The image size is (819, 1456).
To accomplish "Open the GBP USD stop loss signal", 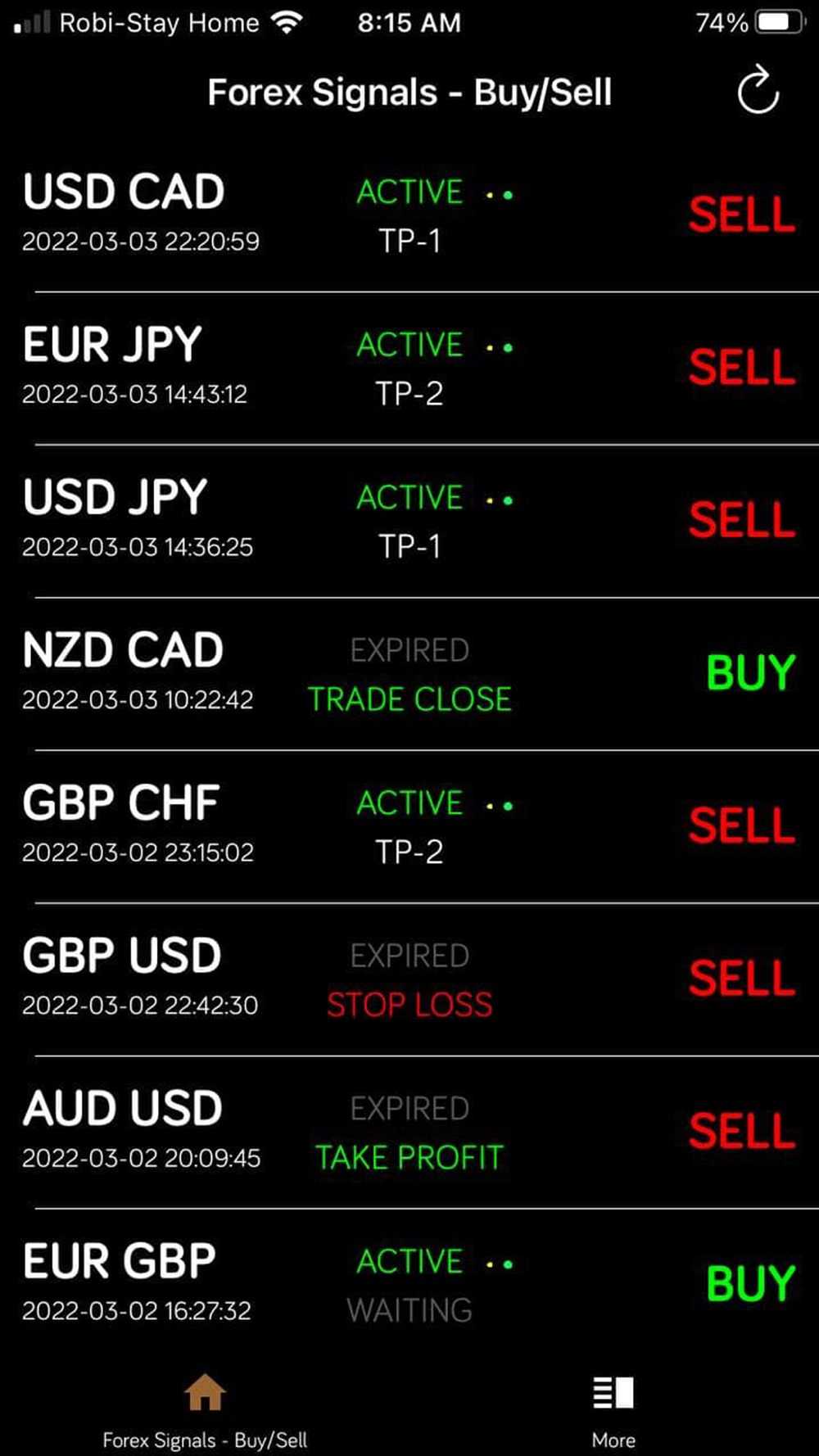I will tap(409, 979).
